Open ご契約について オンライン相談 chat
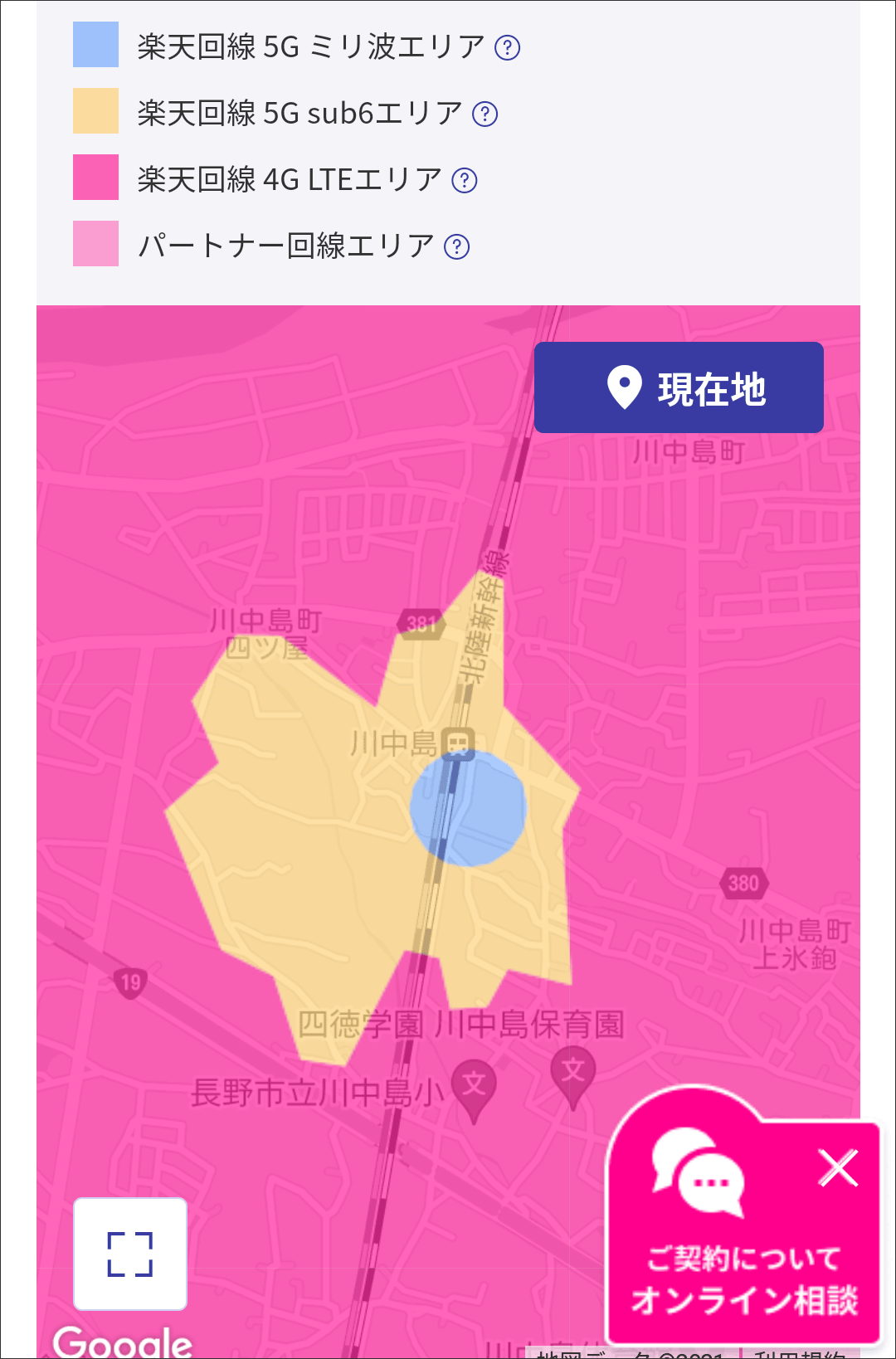The width and height of the screenshot is (896, 1359). coord(743,1278)
